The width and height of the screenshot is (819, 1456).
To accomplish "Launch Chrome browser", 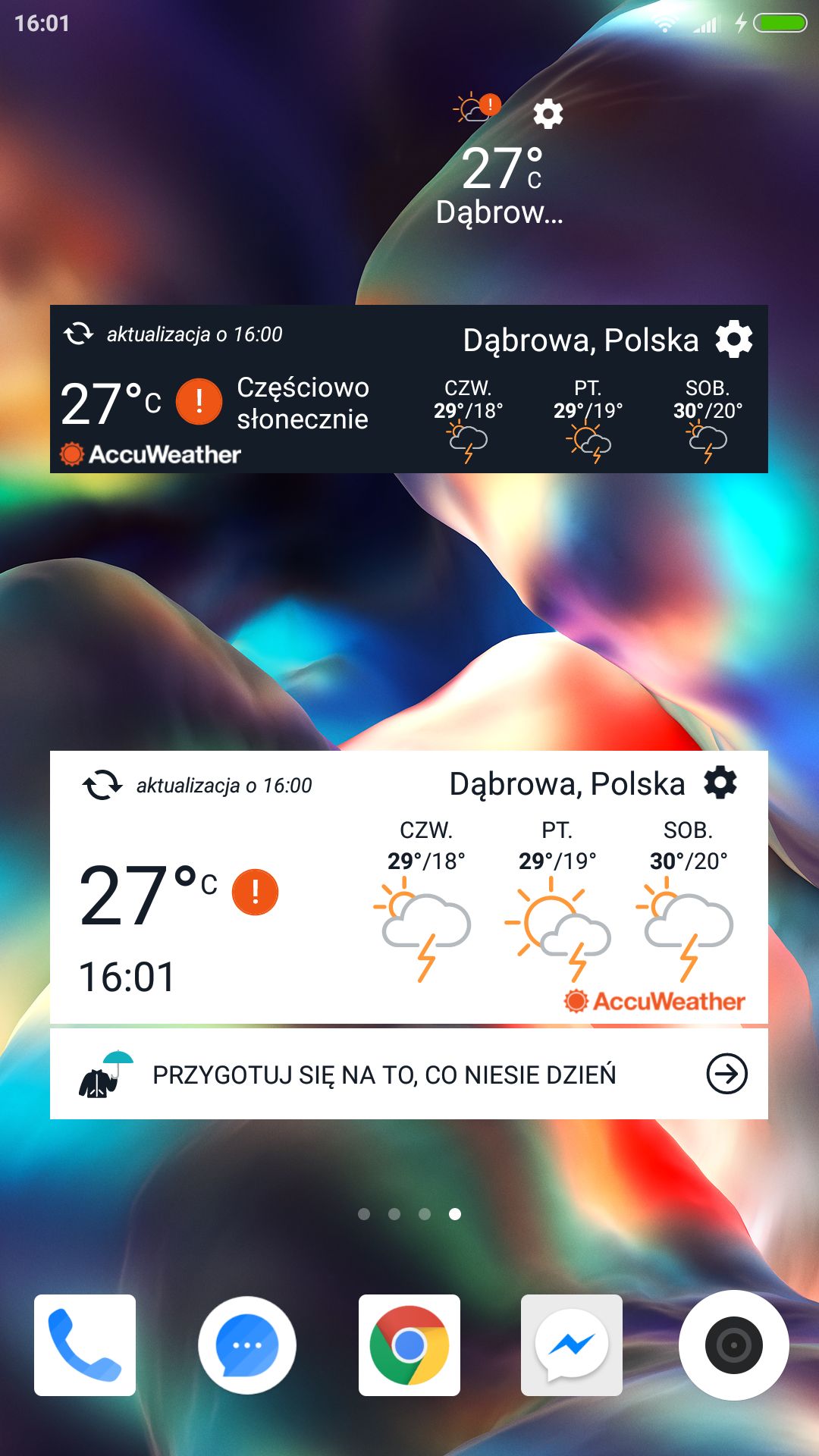I will 409,1345.
